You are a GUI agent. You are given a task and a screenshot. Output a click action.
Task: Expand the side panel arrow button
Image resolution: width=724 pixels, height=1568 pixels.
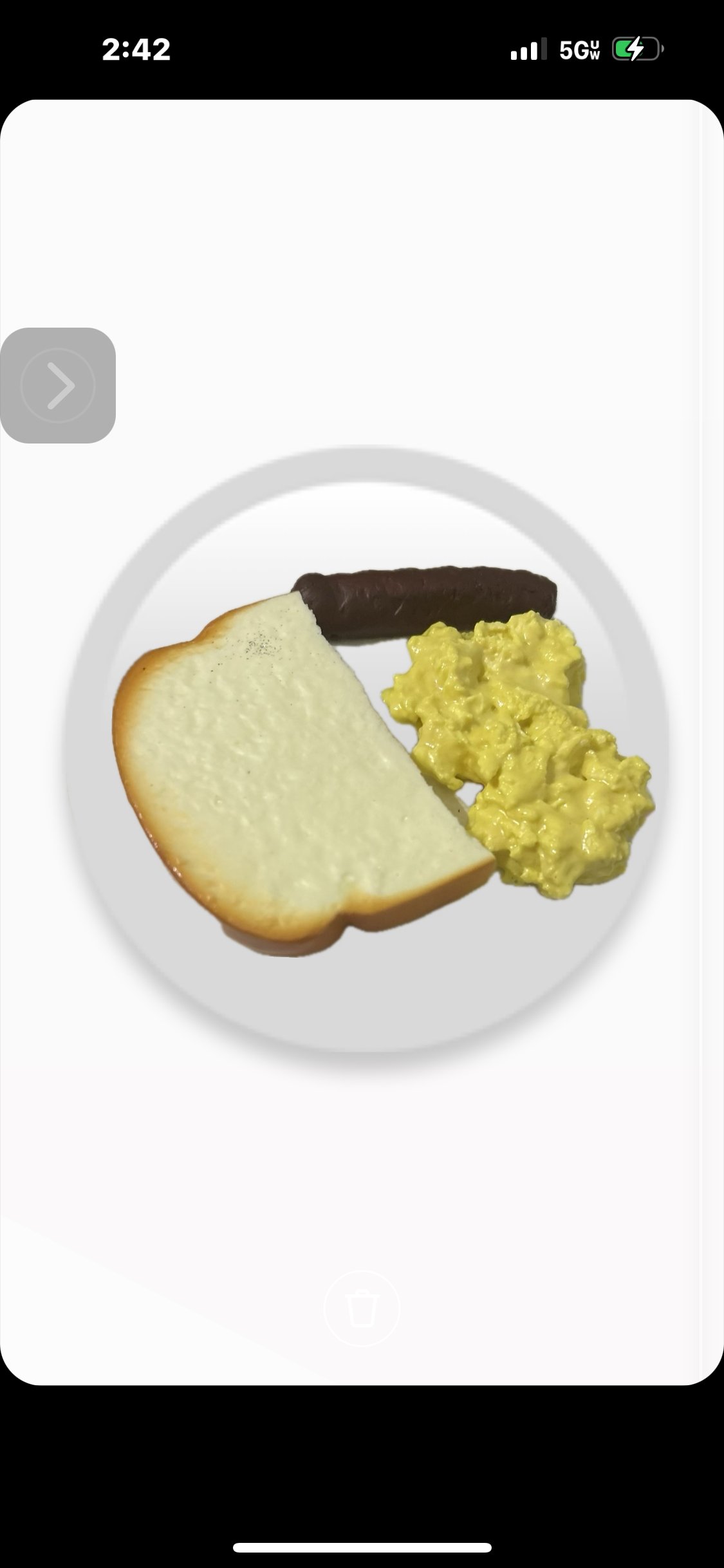[58, 386]
